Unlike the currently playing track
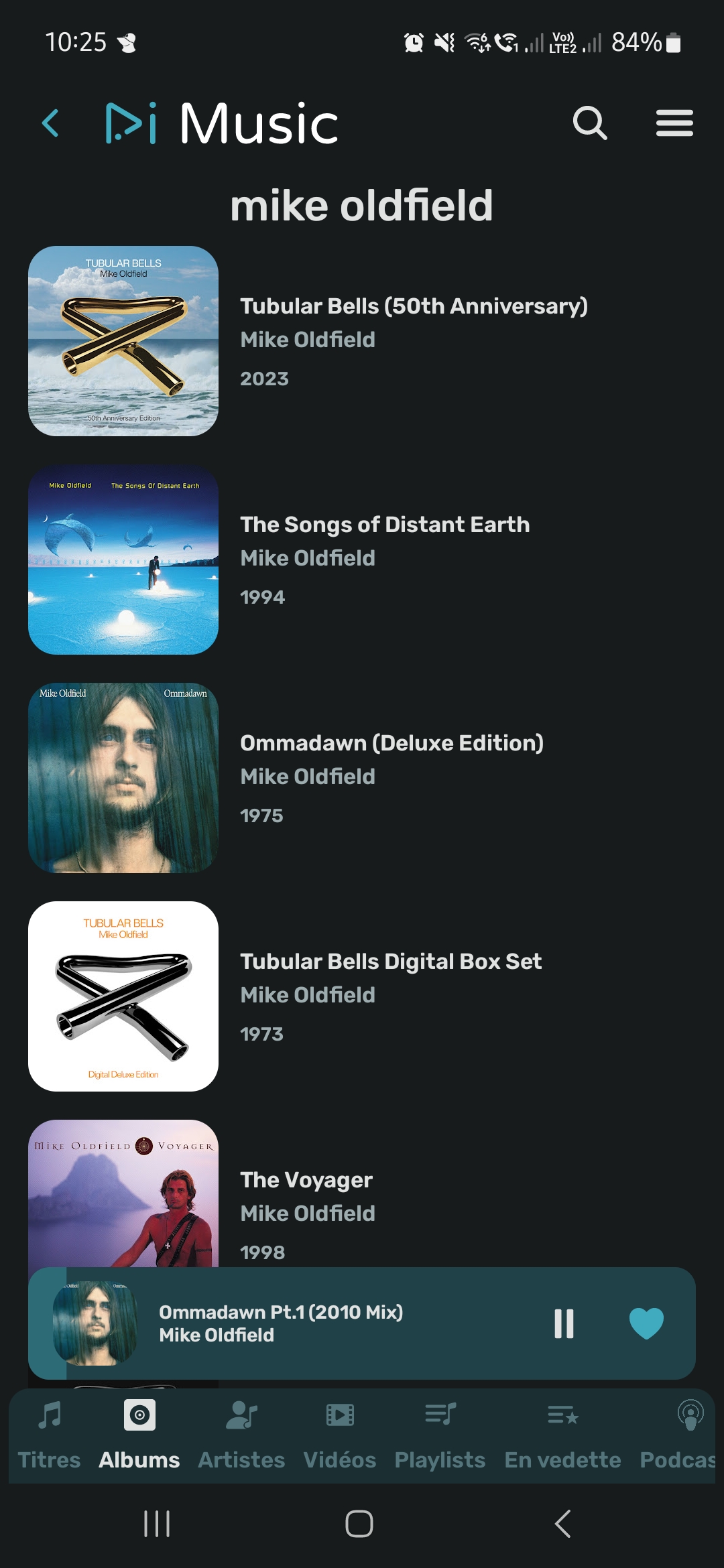Image resolution: width=724 pixels, height=1568 pixels. point(646,1323)
